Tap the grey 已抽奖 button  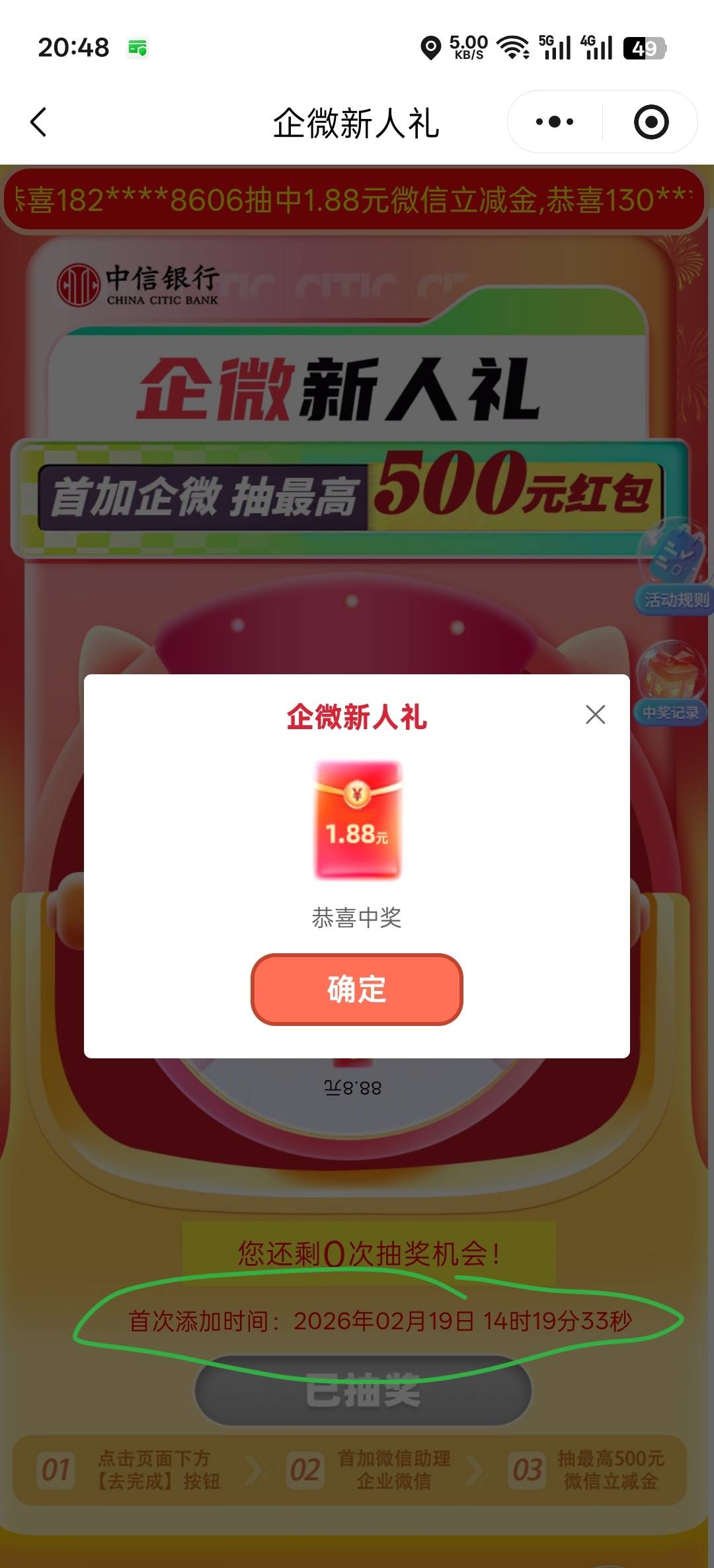363,1389
